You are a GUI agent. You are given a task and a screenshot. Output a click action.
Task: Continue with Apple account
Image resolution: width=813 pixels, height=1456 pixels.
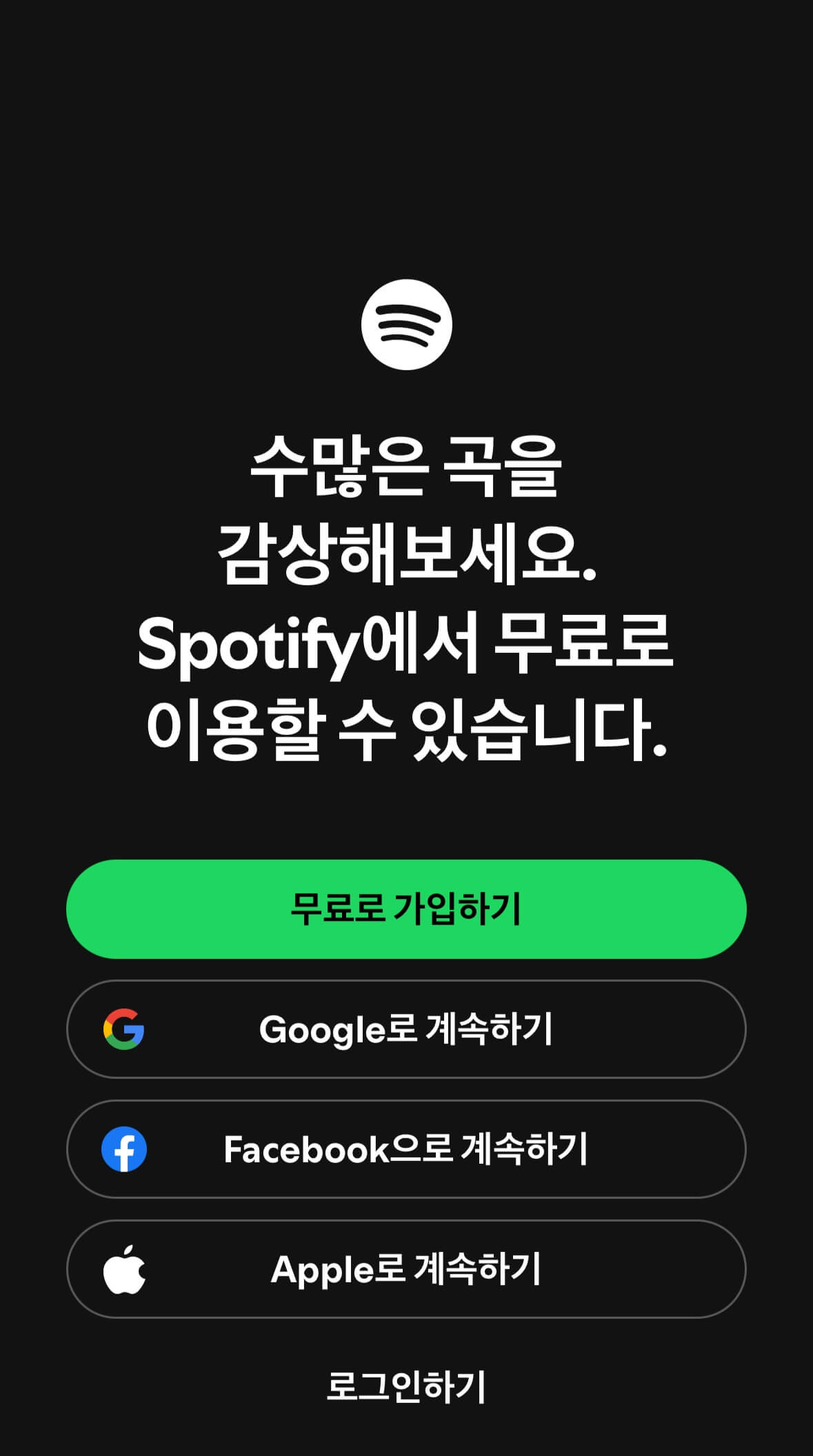click(x=406, y=1268)
